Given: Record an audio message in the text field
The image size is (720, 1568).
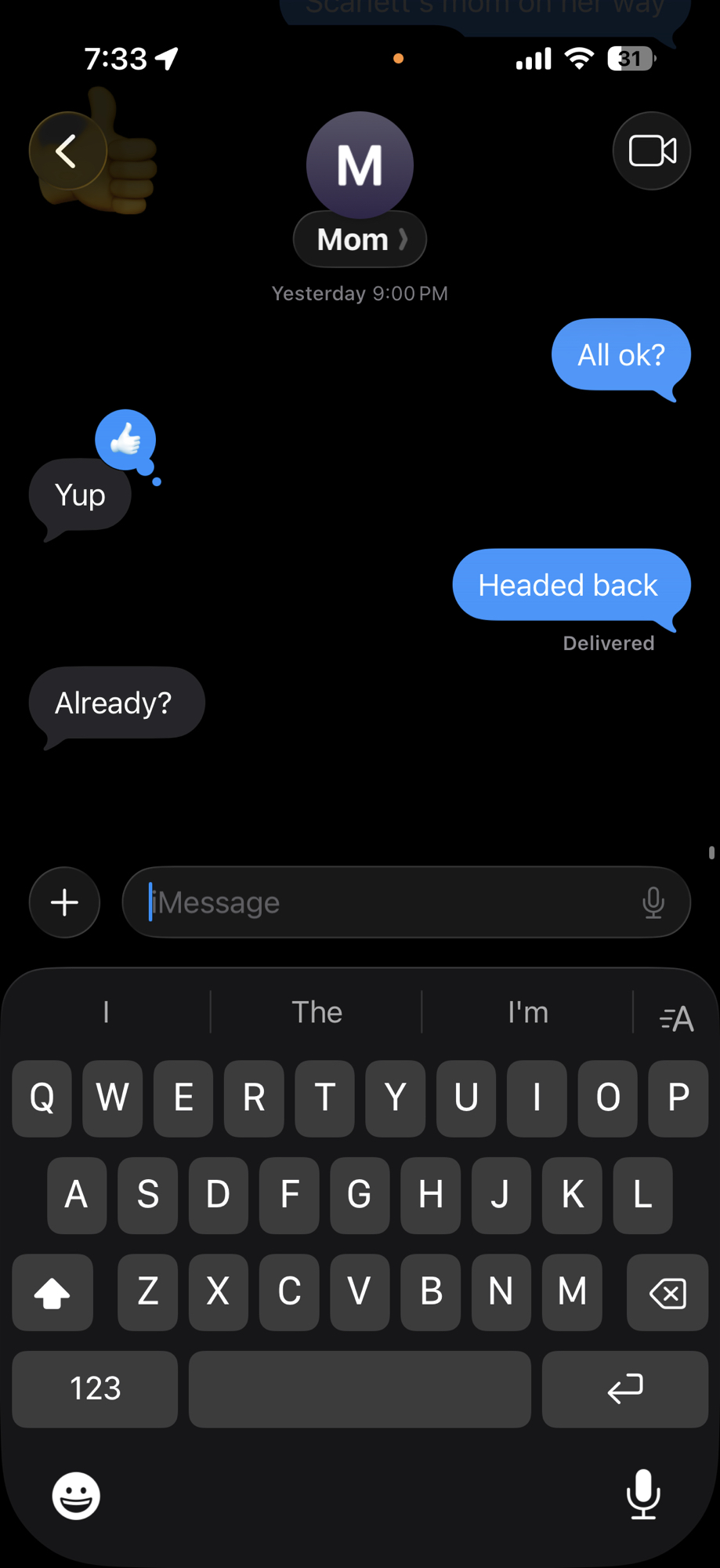Looking at the screenshot, I should pos(653,902).
